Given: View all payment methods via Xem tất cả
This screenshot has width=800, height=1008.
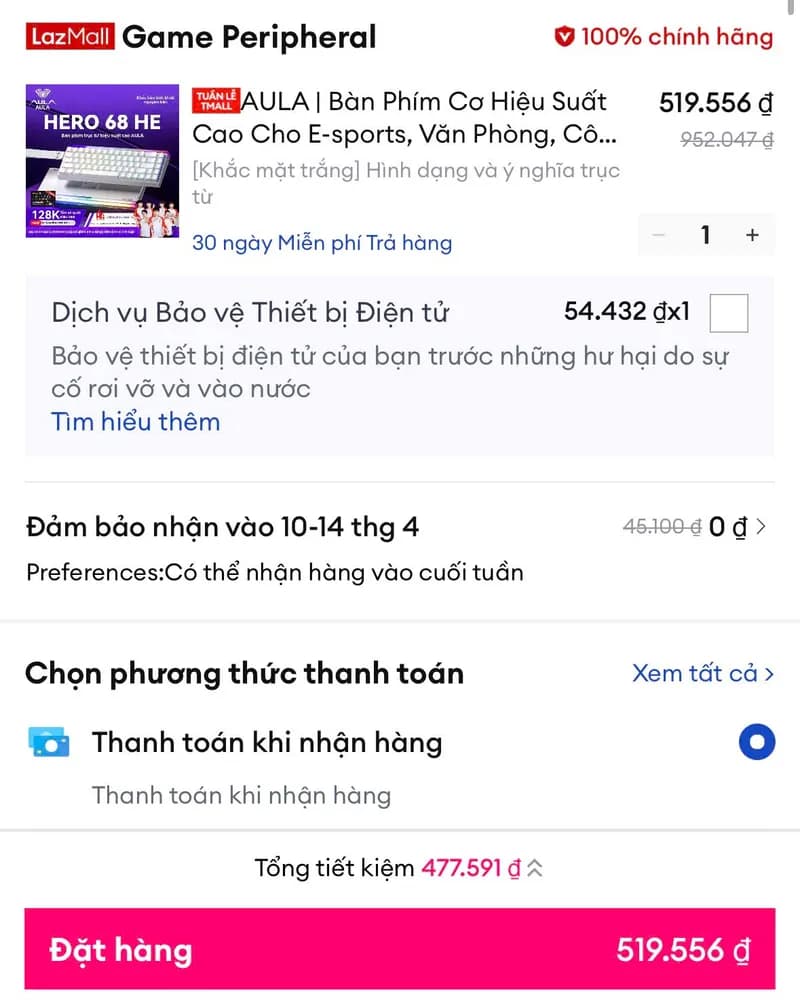Looking at the screenshot, I should [702, 673].
